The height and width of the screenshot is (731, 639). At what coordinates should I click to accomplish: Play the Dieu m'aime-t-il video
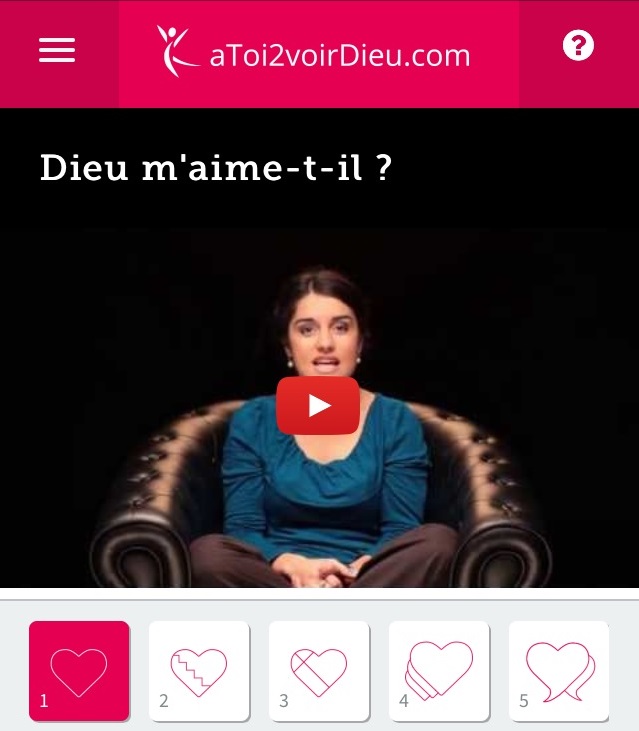tap(318, 405)
